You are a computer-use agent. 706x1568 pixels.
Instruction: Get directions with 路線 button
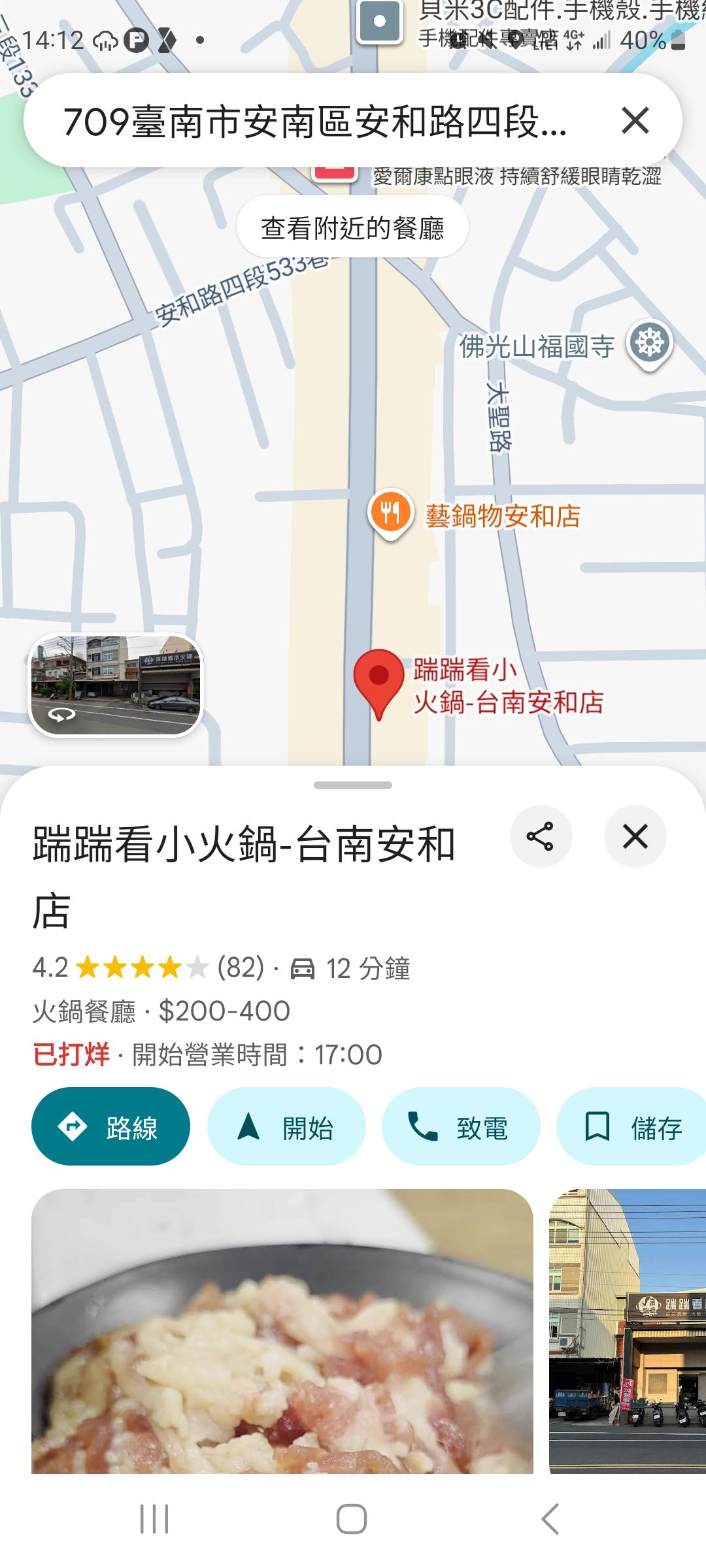110,1127
